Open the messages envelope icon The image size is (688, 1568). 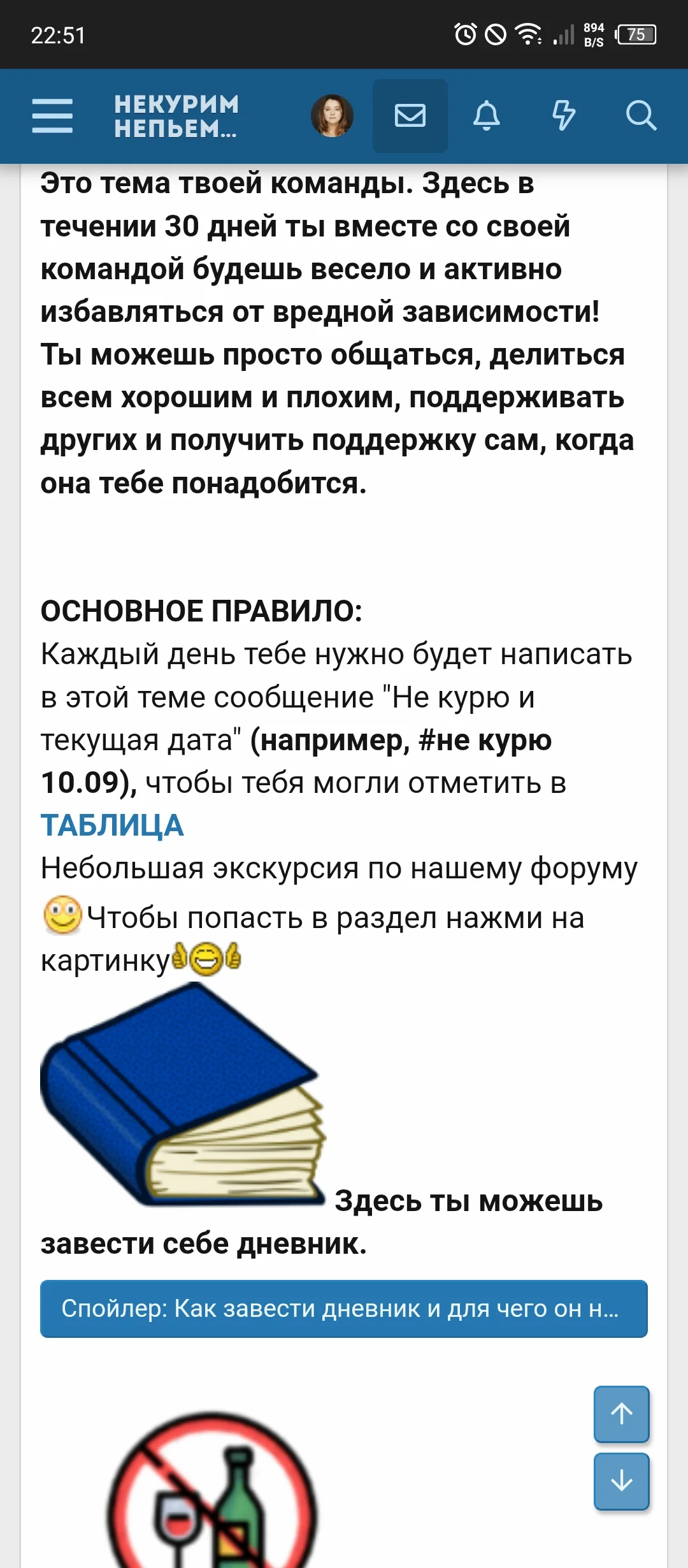[410, 116]
